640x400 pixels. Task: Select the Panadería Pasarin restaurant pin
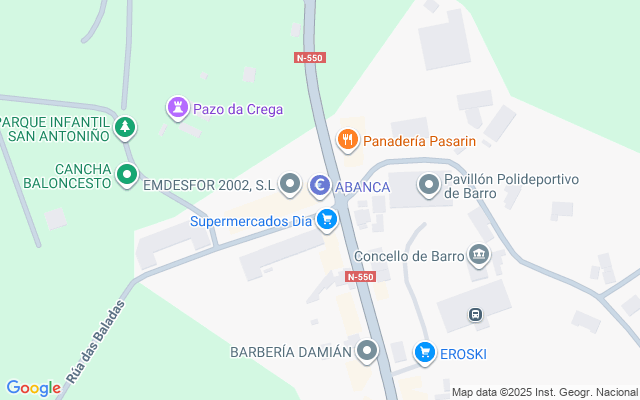coord(348,140)
